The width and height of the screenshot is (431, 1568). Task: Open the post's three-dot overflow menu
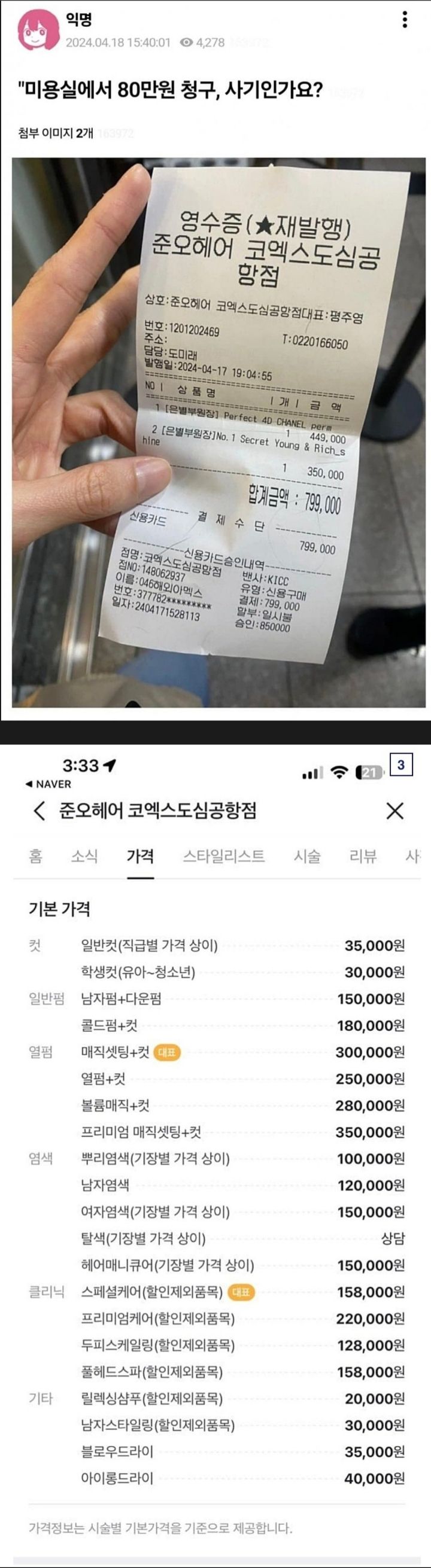click(x=404, y=20)
